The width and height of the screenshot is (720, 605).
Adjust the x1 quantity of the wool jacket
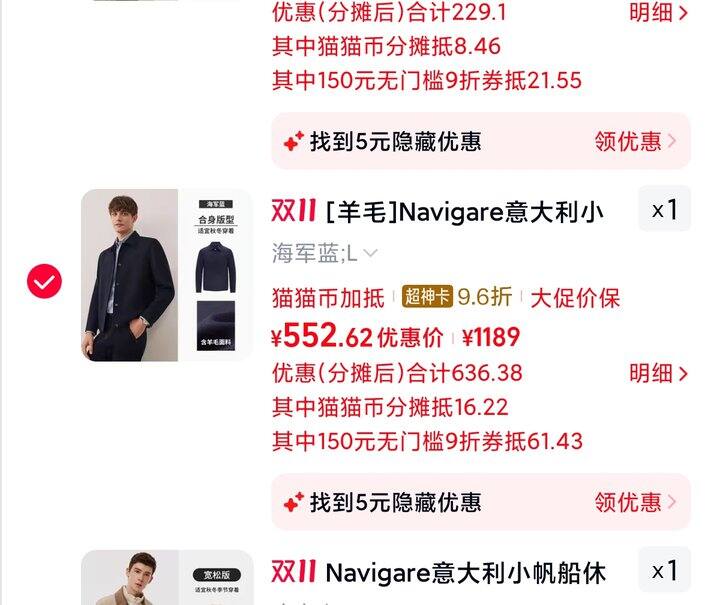click(664, 210)
